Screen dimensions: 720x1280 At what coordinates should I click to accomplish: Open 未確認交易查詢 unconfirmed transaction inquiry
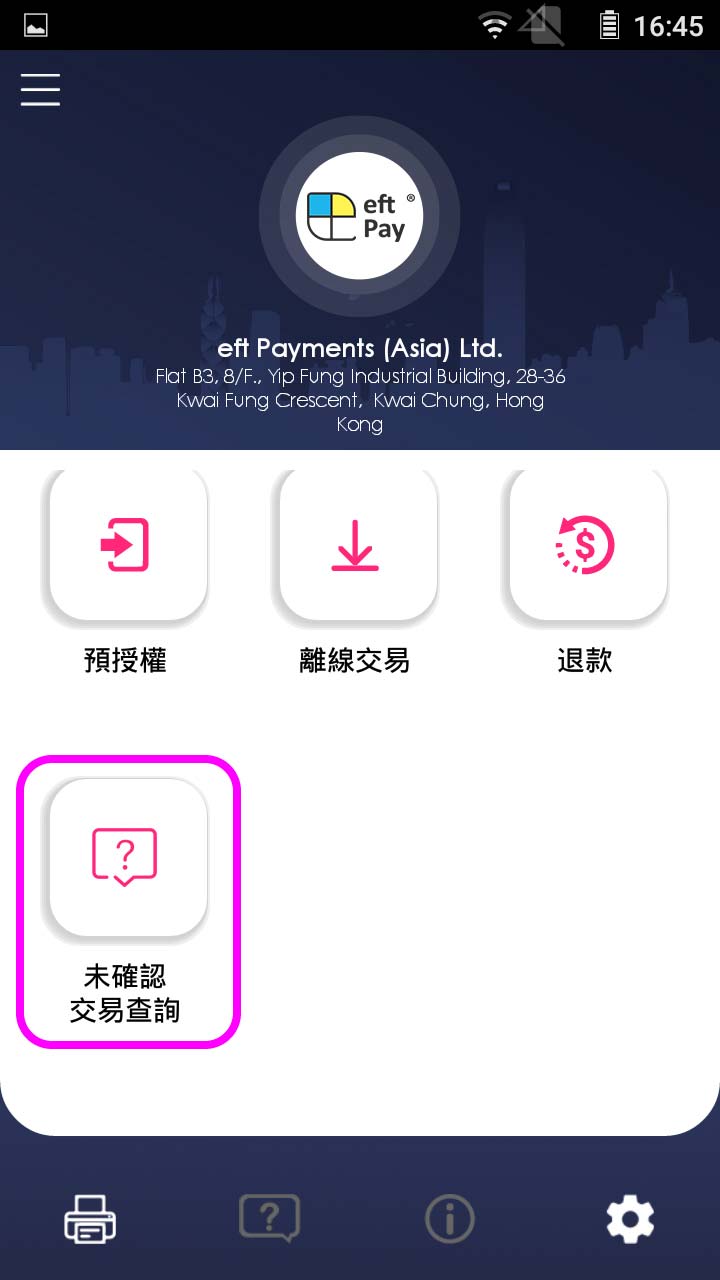point(125,858)
